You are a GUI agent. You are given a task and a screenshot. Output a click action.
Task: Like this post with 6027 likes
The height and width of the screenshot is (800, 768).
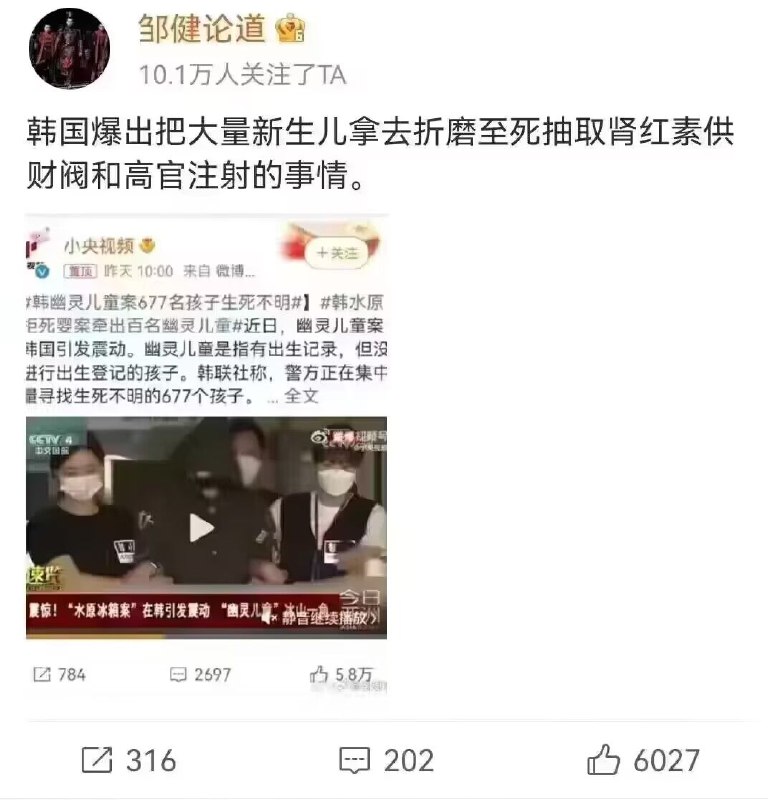[x=643, y=761]
